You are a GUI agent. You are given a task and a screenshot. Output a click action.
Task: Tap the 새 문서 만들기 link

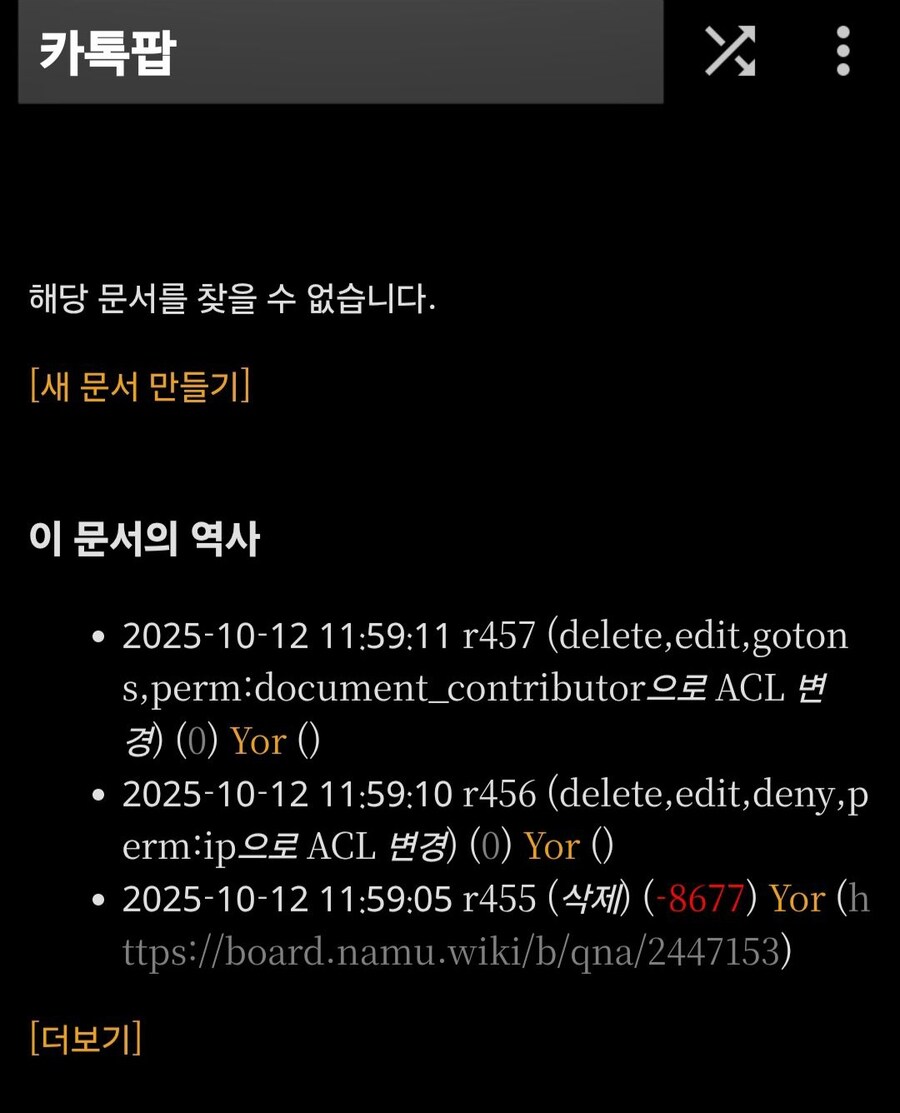tap(140, 385)
